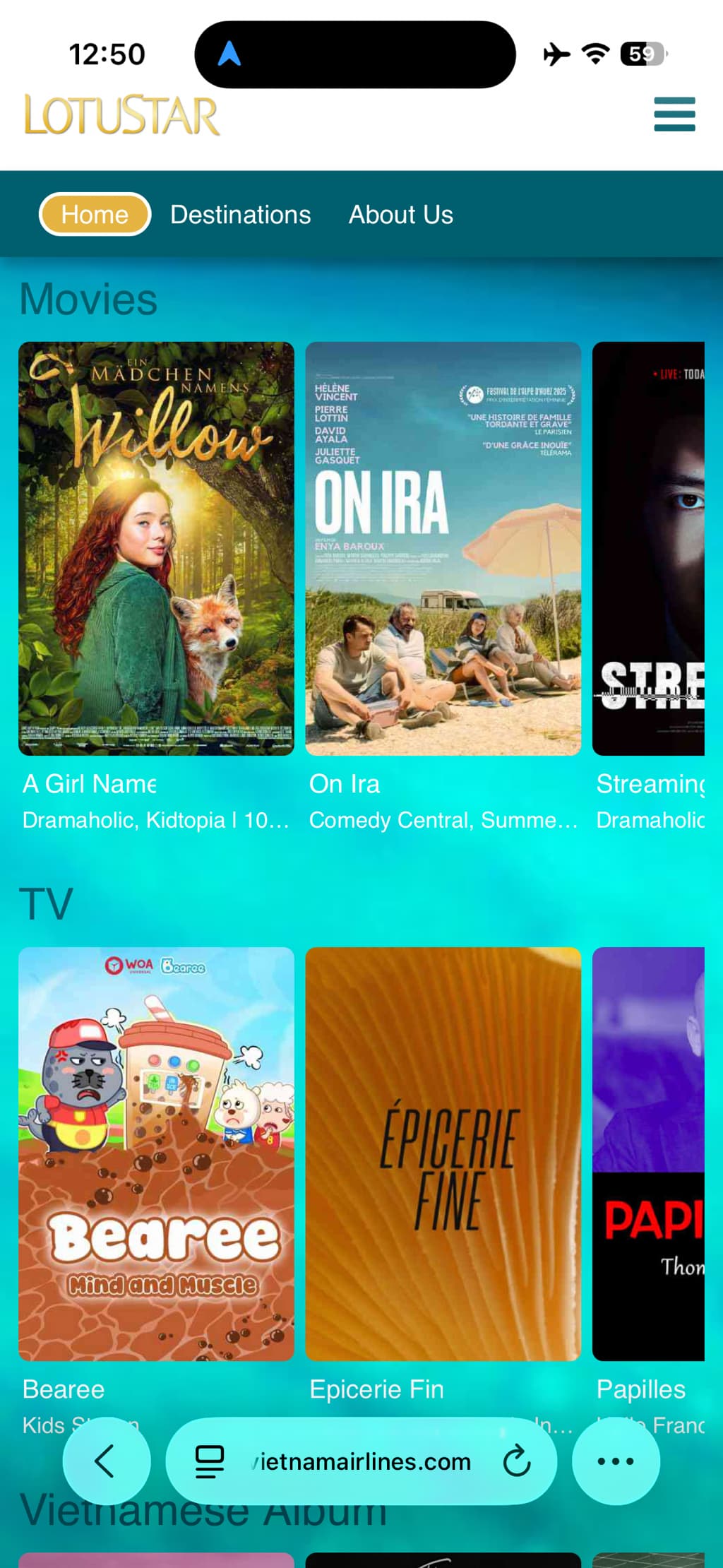The width and height of the screenshot is (723, 1568).
Task: Open the Epicerie Fine TV show
Action: (443, 1153)
